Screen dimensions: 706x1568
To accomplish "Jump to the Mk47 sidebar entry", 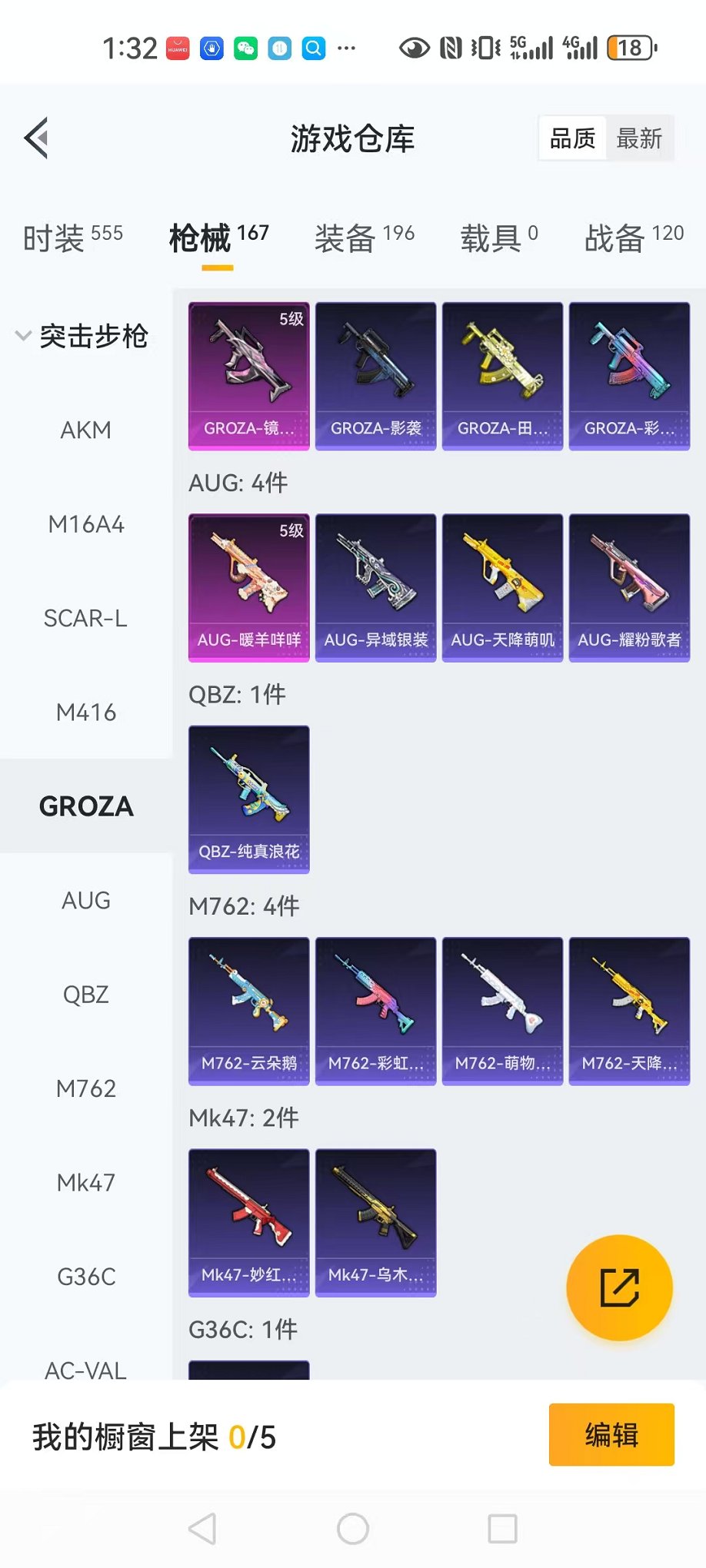I will pyautogui.click(x=85, y=1183).
